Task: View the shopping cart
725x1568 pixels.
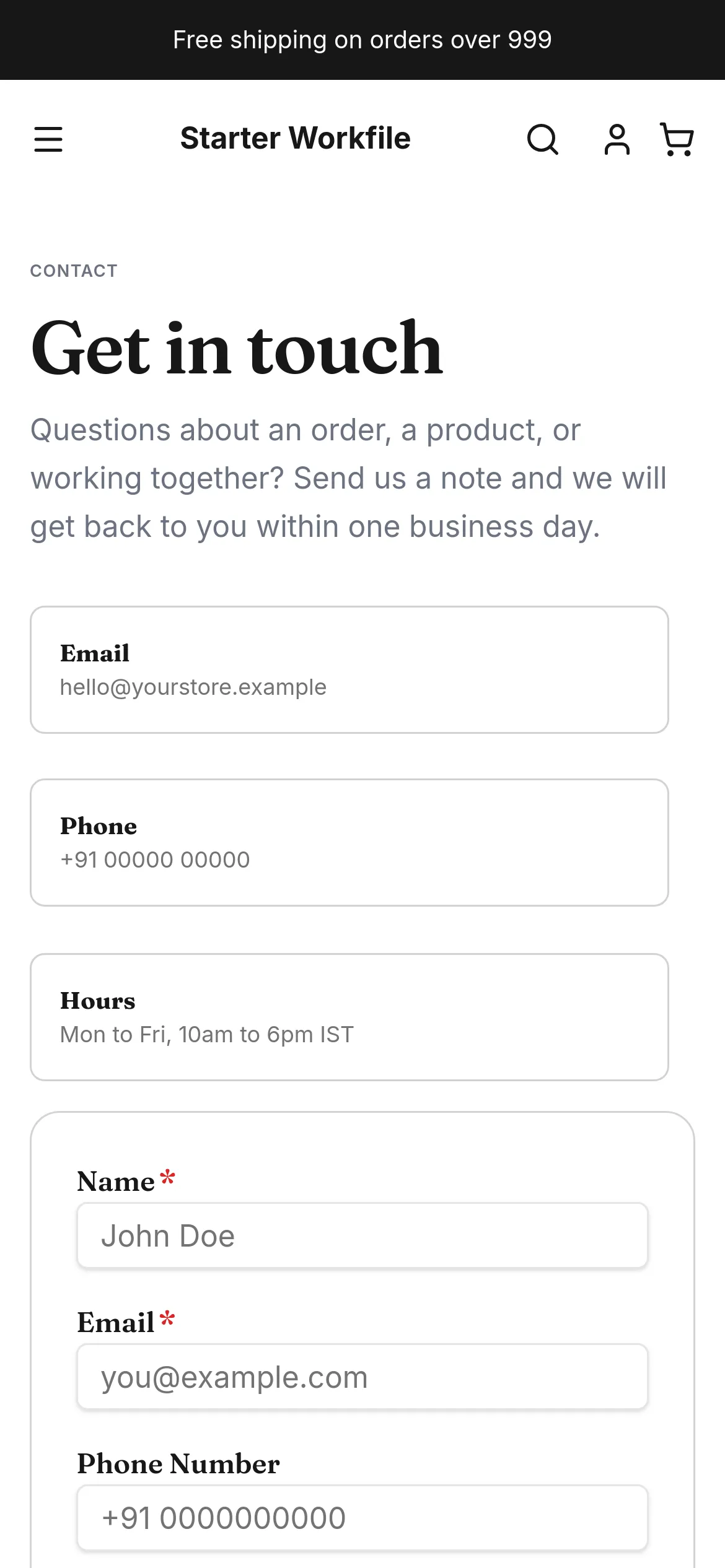Action: pos(677,139)
